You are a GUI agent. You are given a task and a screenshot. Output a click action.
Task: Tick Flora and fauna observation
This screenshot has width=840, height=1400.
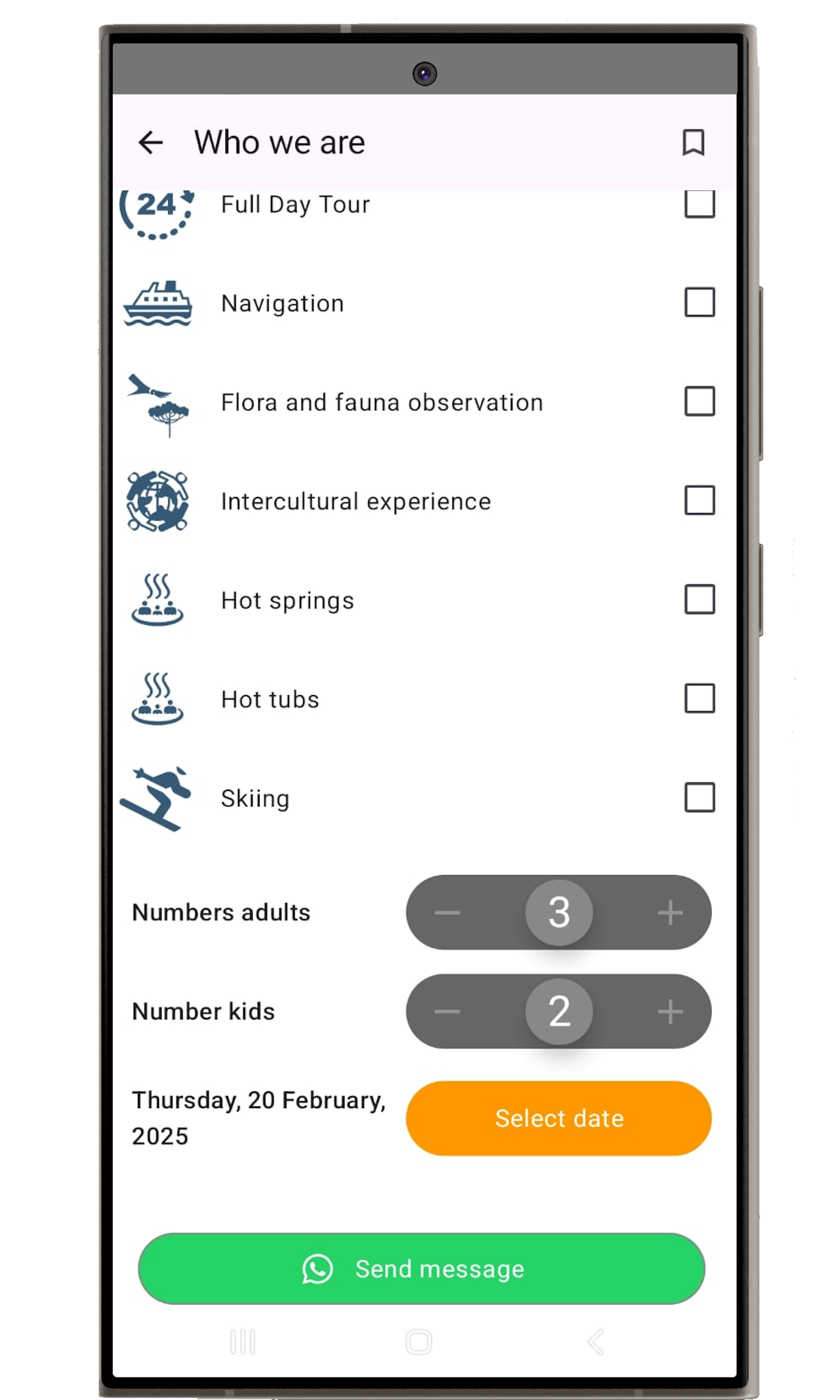(x=699, y=402)
